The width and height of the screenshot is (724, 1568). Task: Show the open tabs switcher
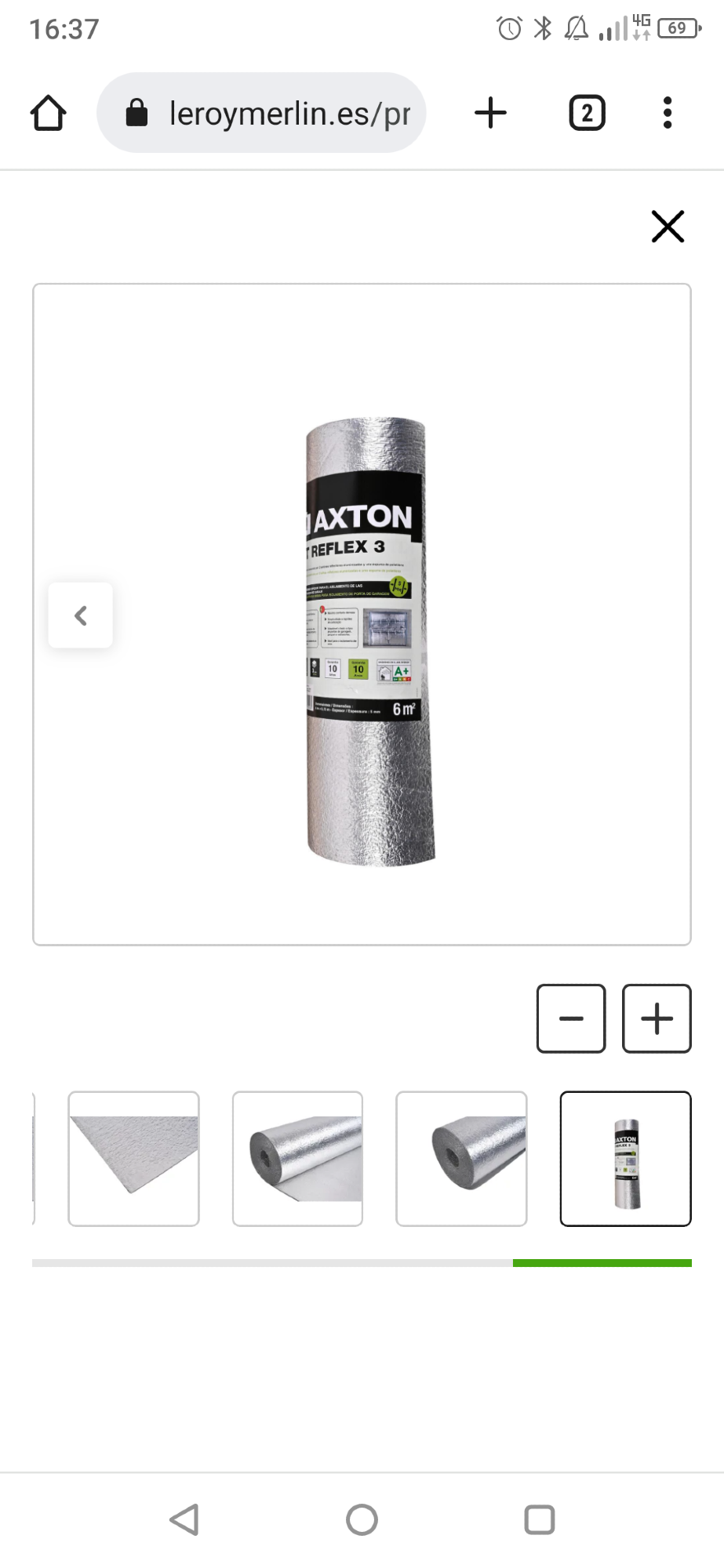tap(587, 113)
